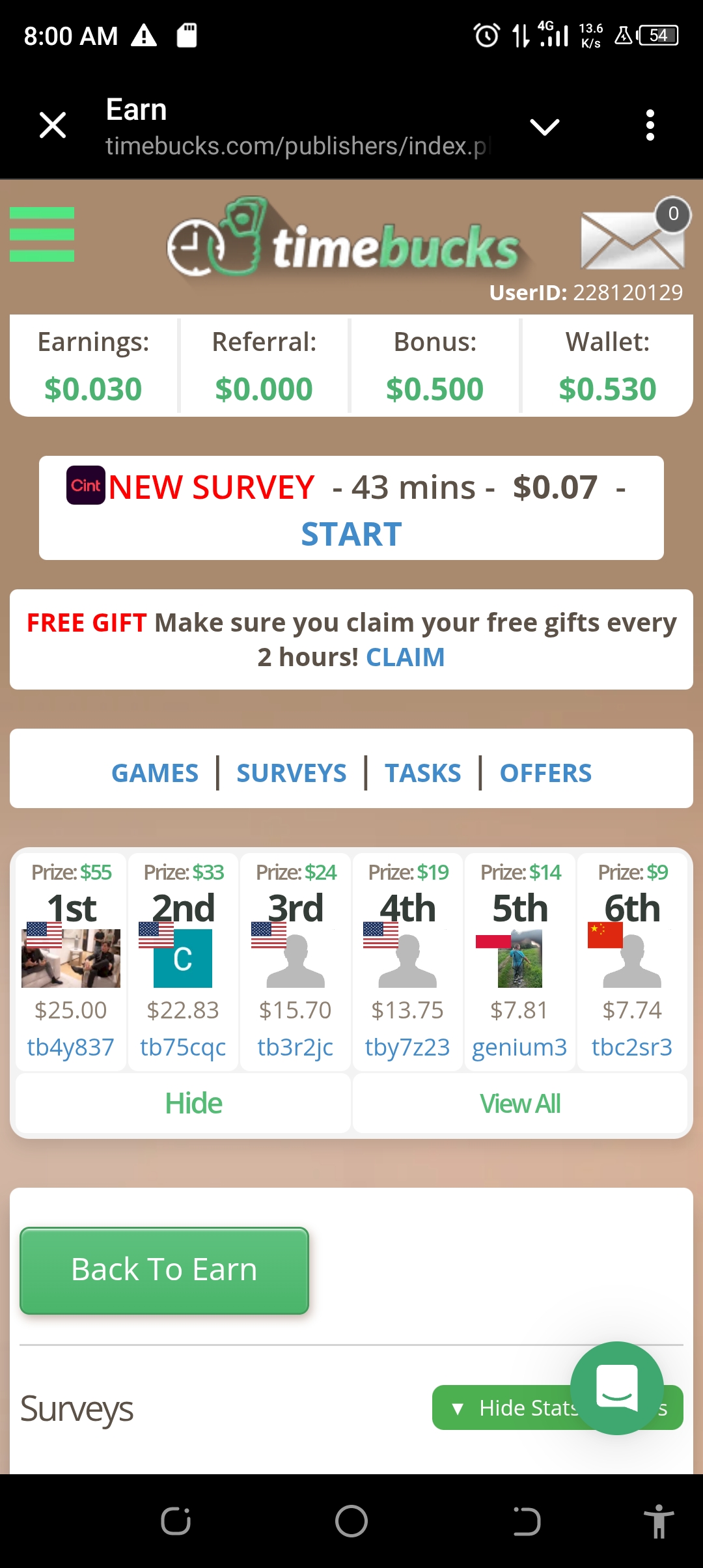This screenshot has height=1568, width=703.
Task: Open the green hamburger menu
Action: pos(42,234)
